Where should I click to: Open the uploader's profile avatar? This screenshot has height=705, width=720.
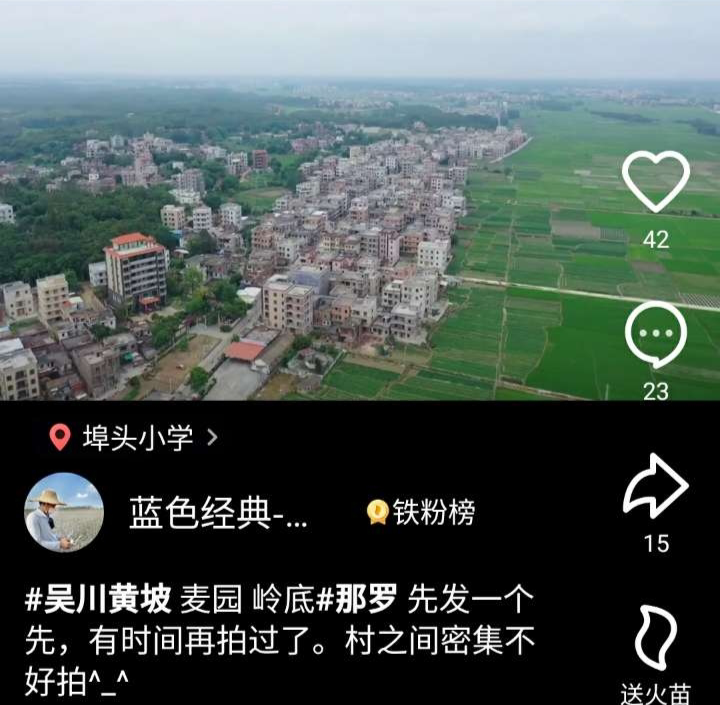pyautogui.click(x=64, y=512)
